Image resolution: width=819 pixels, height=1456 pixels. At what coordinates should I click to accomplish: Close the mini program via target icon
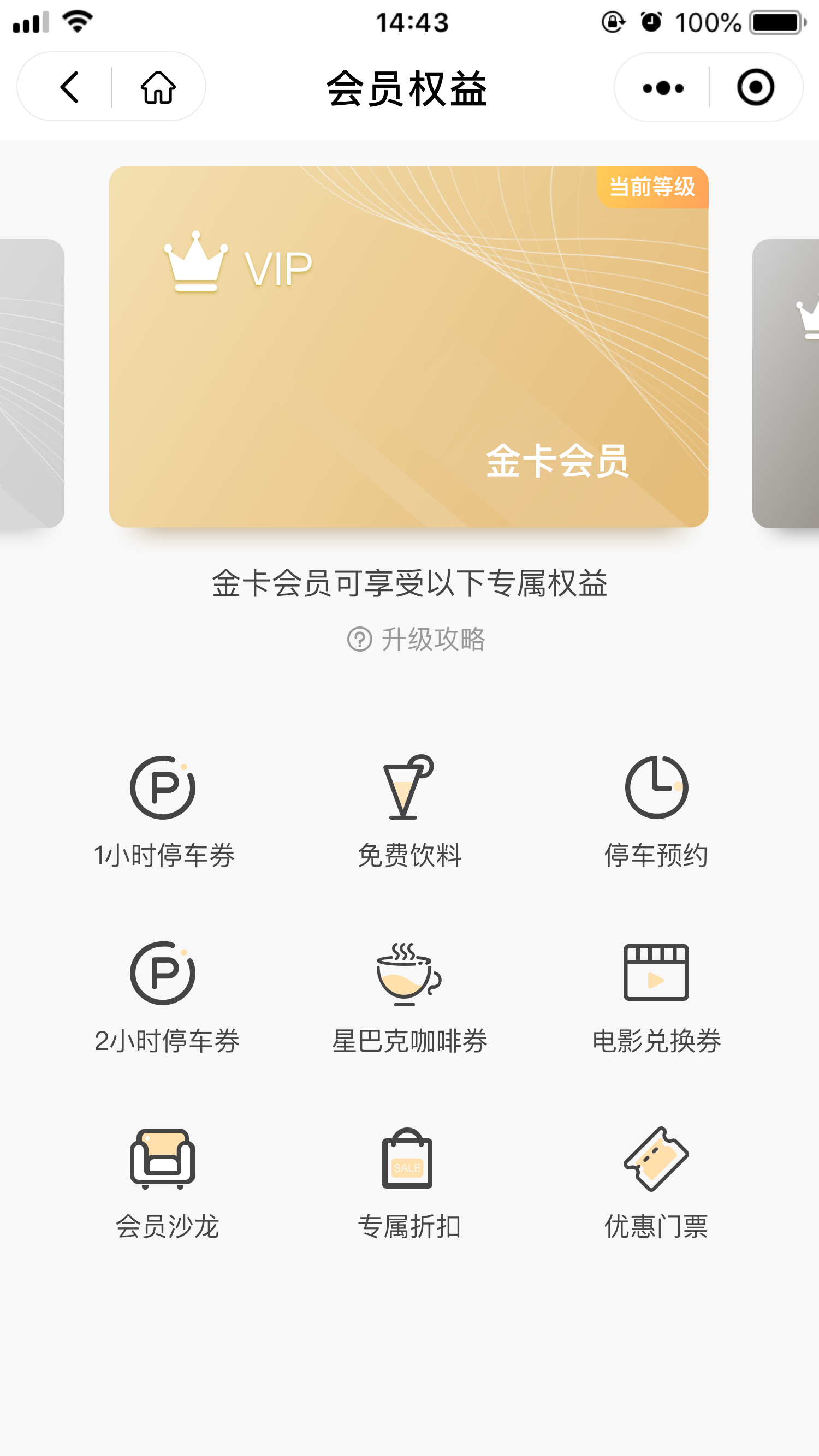[756, 87]
